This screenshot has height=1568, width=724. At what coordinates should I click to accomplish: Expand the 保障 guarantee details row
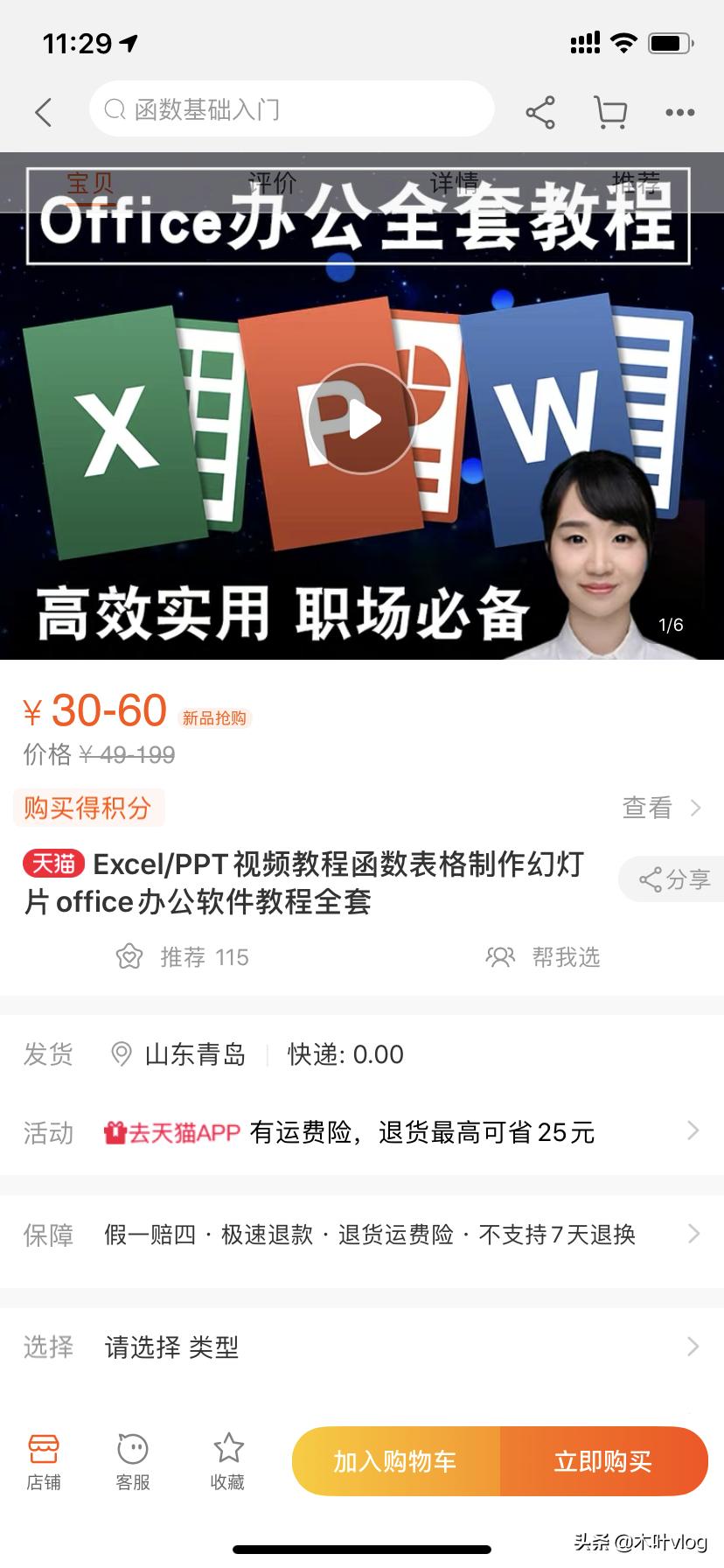pos(362,1234)
